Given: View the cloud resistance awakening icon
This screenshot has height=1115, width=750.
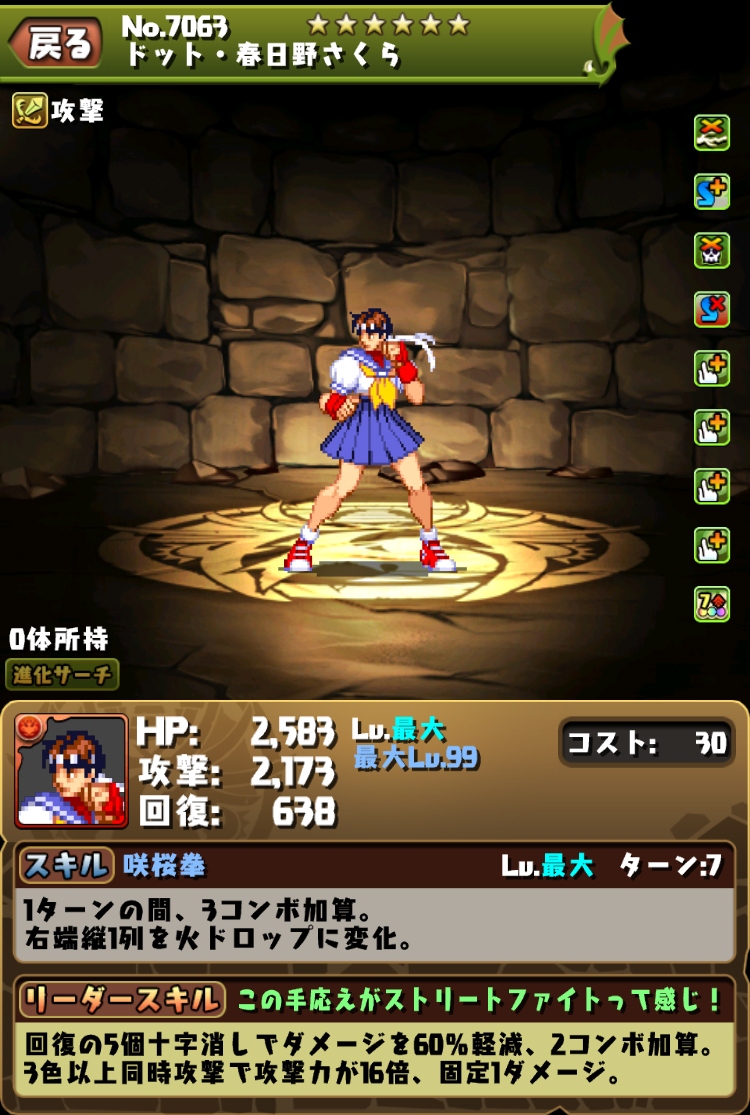Looking at the screenshot, I should [712, 133].
